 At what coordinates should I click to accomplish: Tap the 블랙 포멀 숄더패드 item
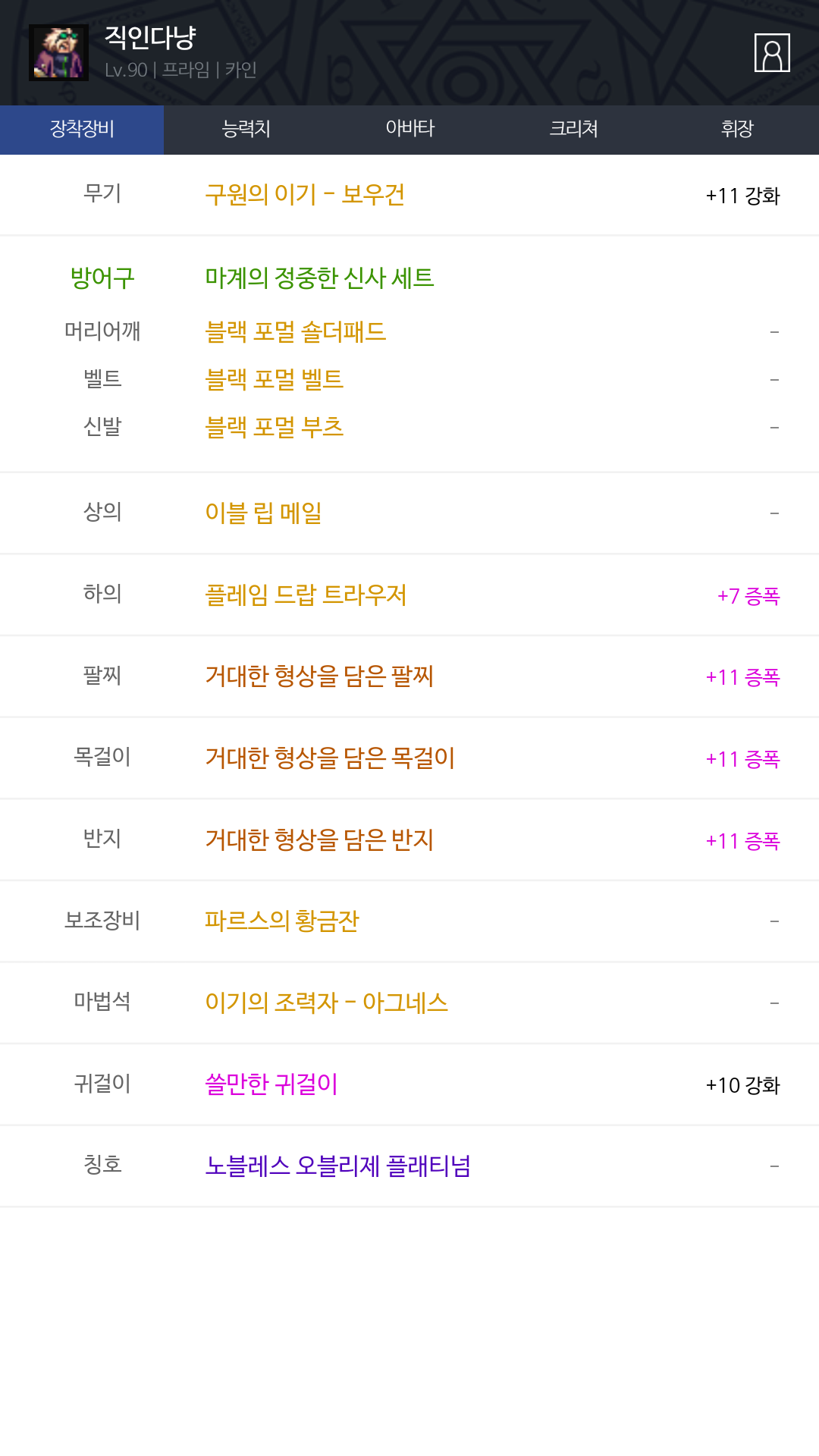click(x=296, y=332)
